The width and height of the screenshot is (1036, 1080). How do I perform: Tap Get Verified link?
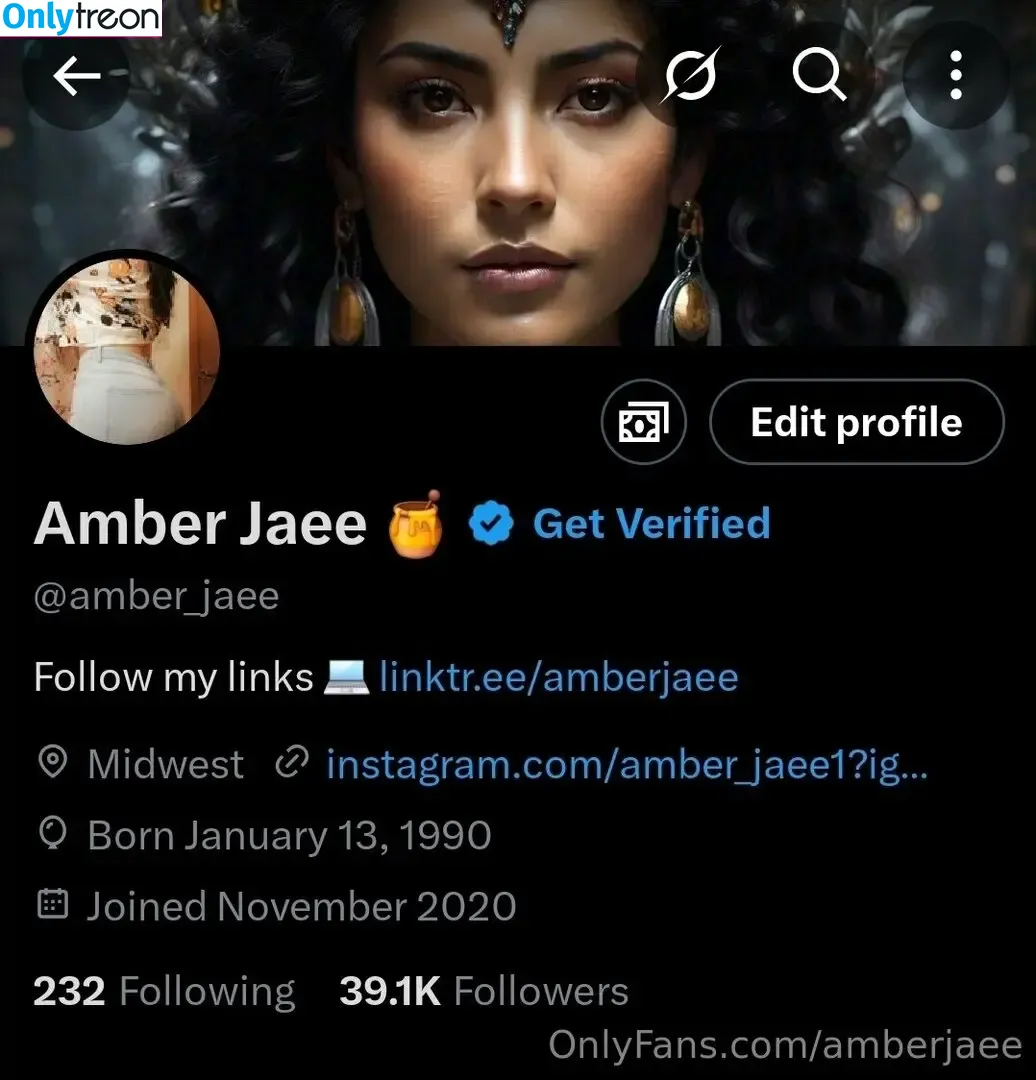[651, 524]
